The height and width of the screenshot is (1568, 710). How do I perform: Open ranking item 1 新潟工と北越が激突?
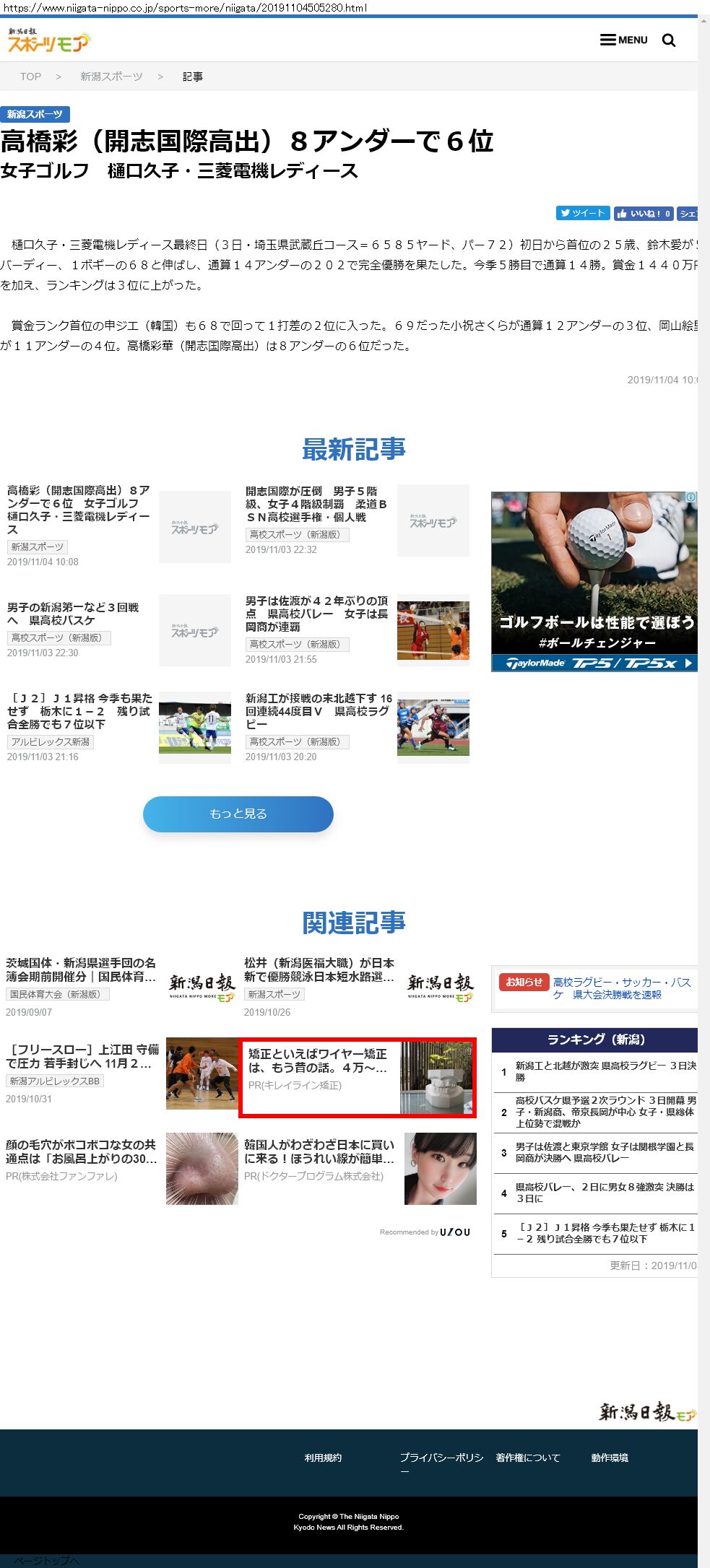coord(605,1071)
